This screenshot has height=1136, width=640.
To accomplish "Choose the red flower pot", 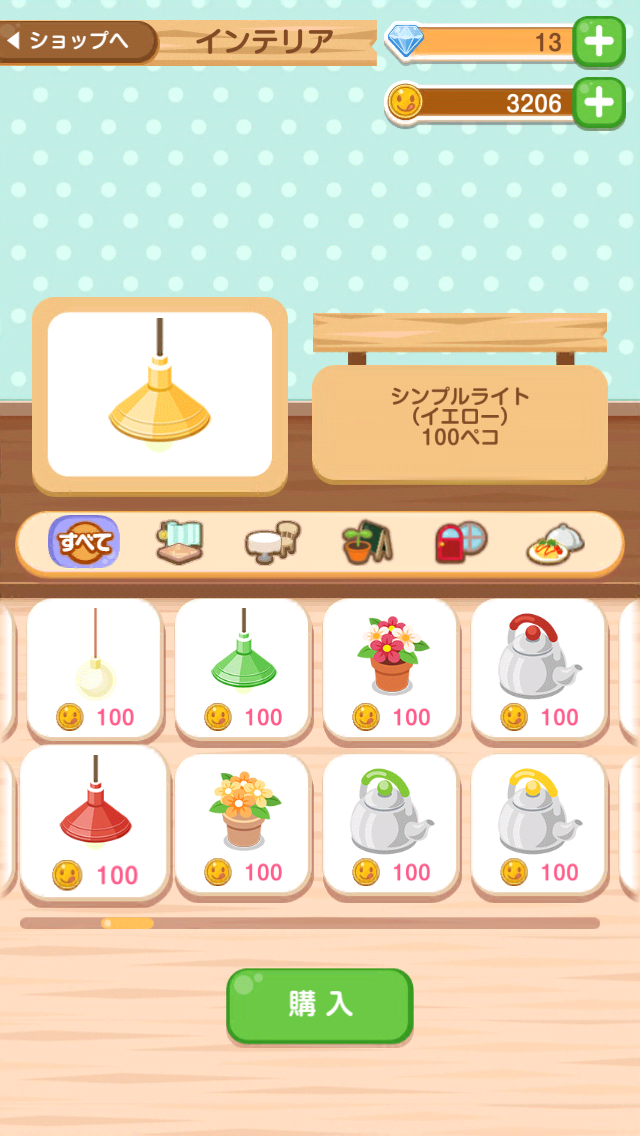I will point(390,668).
